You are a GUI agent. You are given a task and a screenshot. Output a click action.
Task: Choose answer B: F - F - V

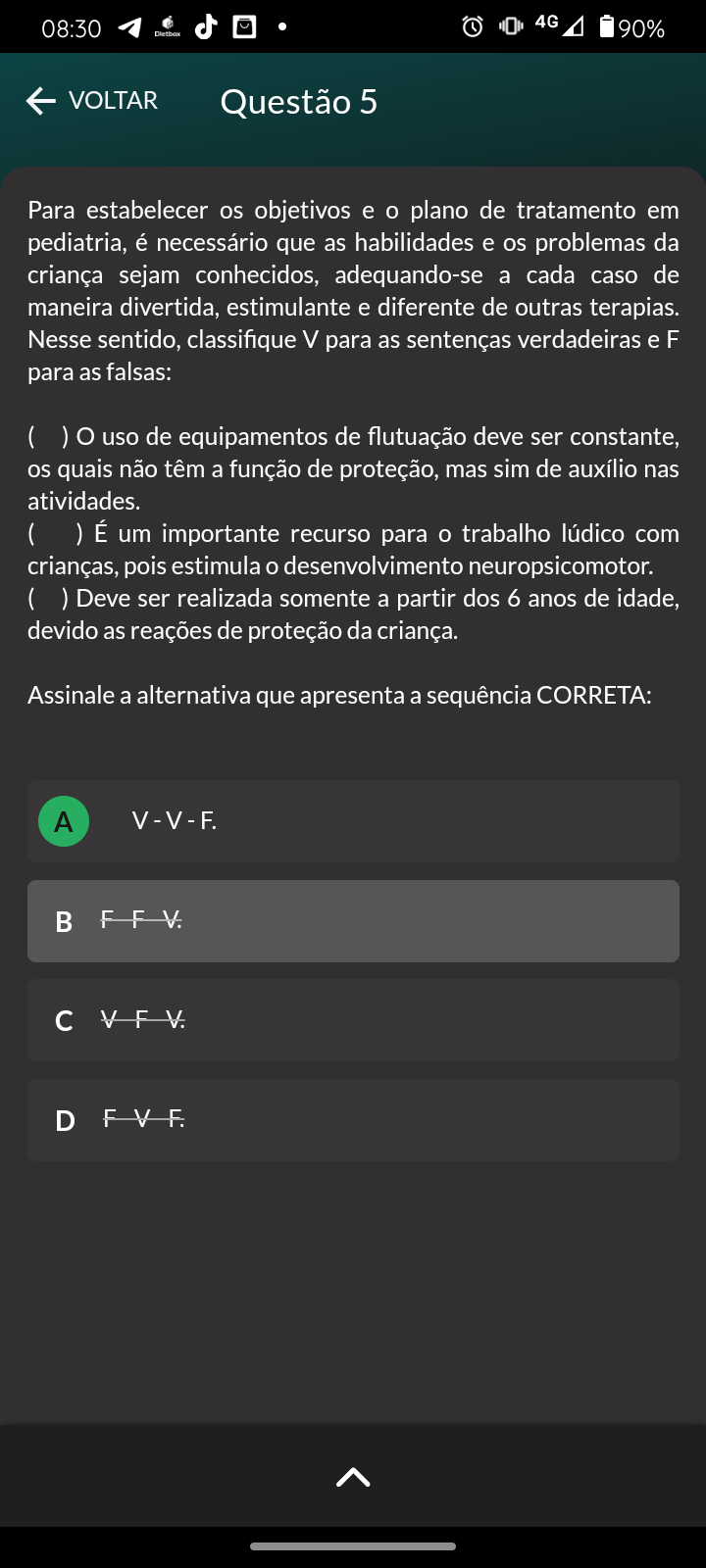click(353, 921)
